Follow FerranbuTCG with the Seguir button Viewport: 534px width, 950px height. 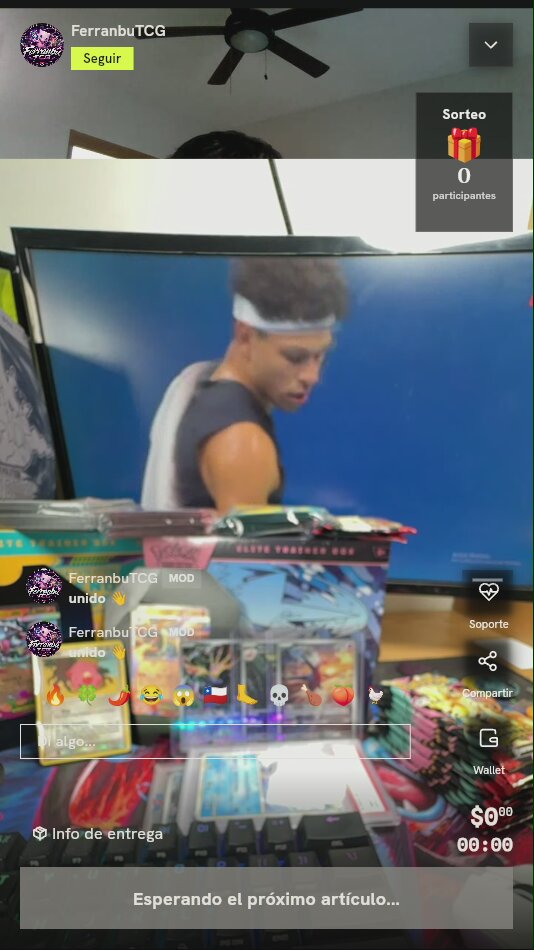click(102, 59)
